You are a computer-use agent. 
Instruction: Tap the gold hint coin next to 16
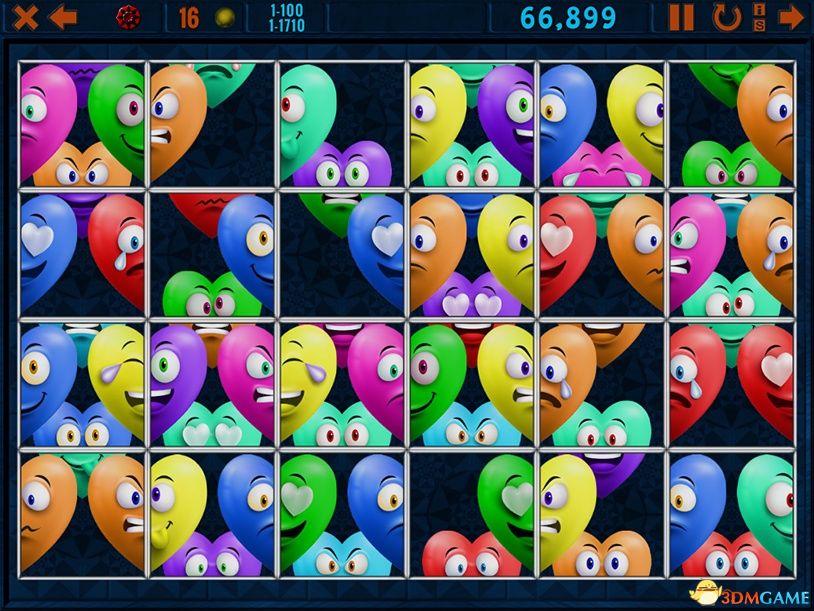pos(224,17)
